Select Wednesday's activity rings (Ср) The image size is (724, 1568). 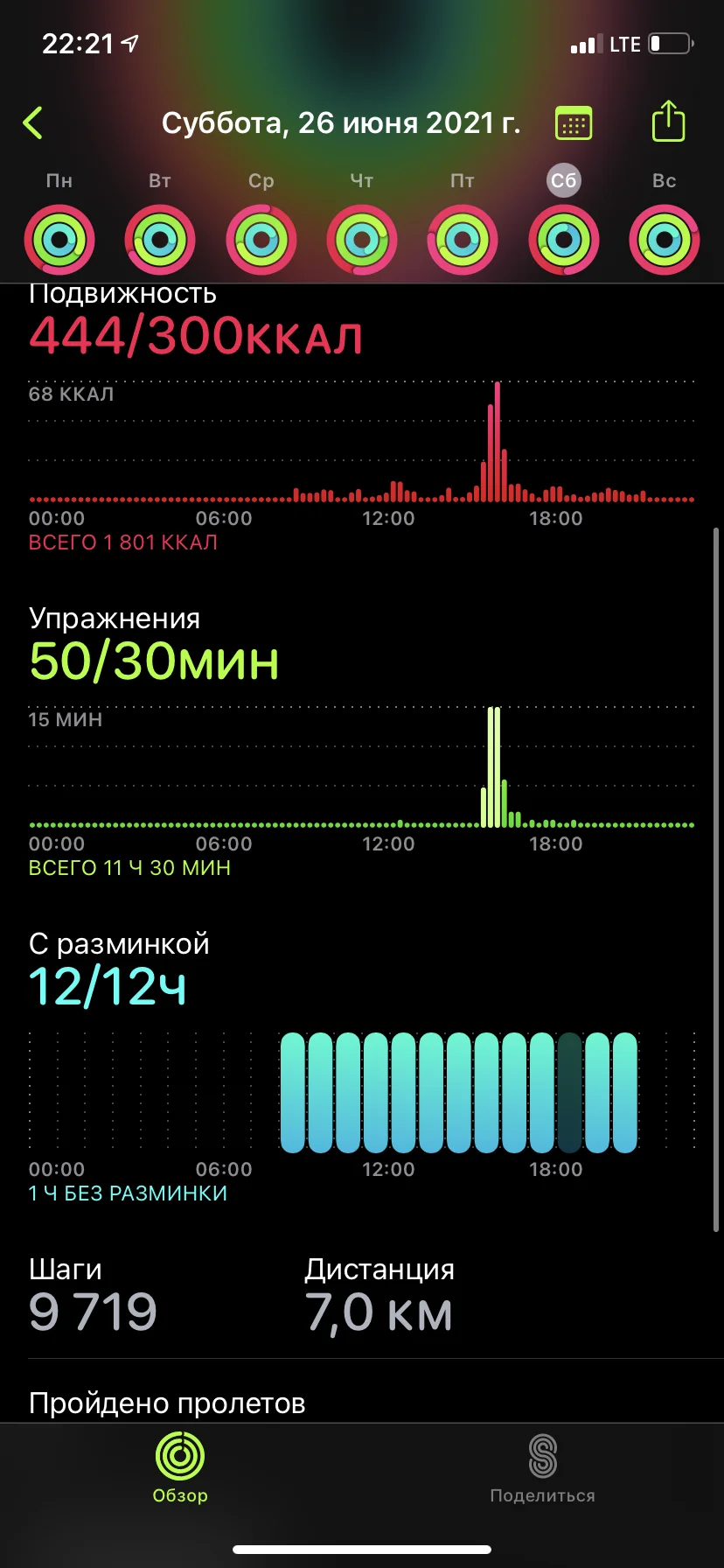(261, 239)
